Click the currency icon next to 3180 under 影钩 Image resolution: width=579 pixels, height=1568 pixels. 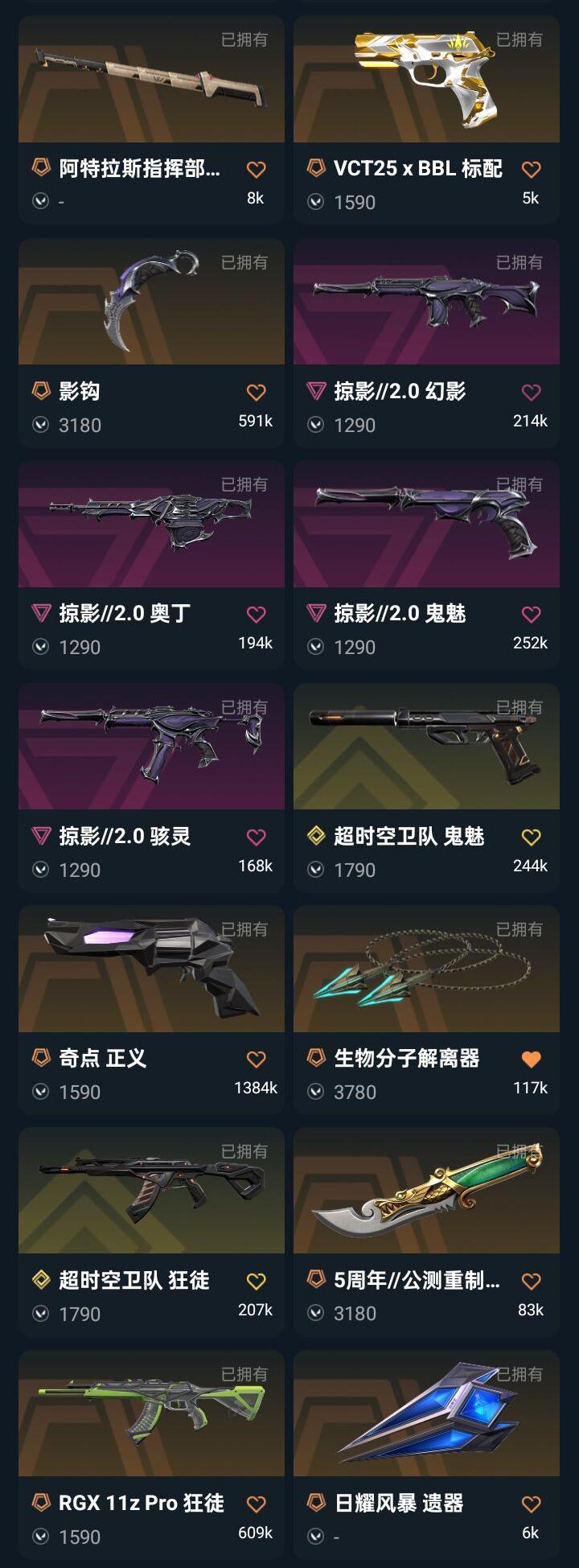click(x=40, y=425)
